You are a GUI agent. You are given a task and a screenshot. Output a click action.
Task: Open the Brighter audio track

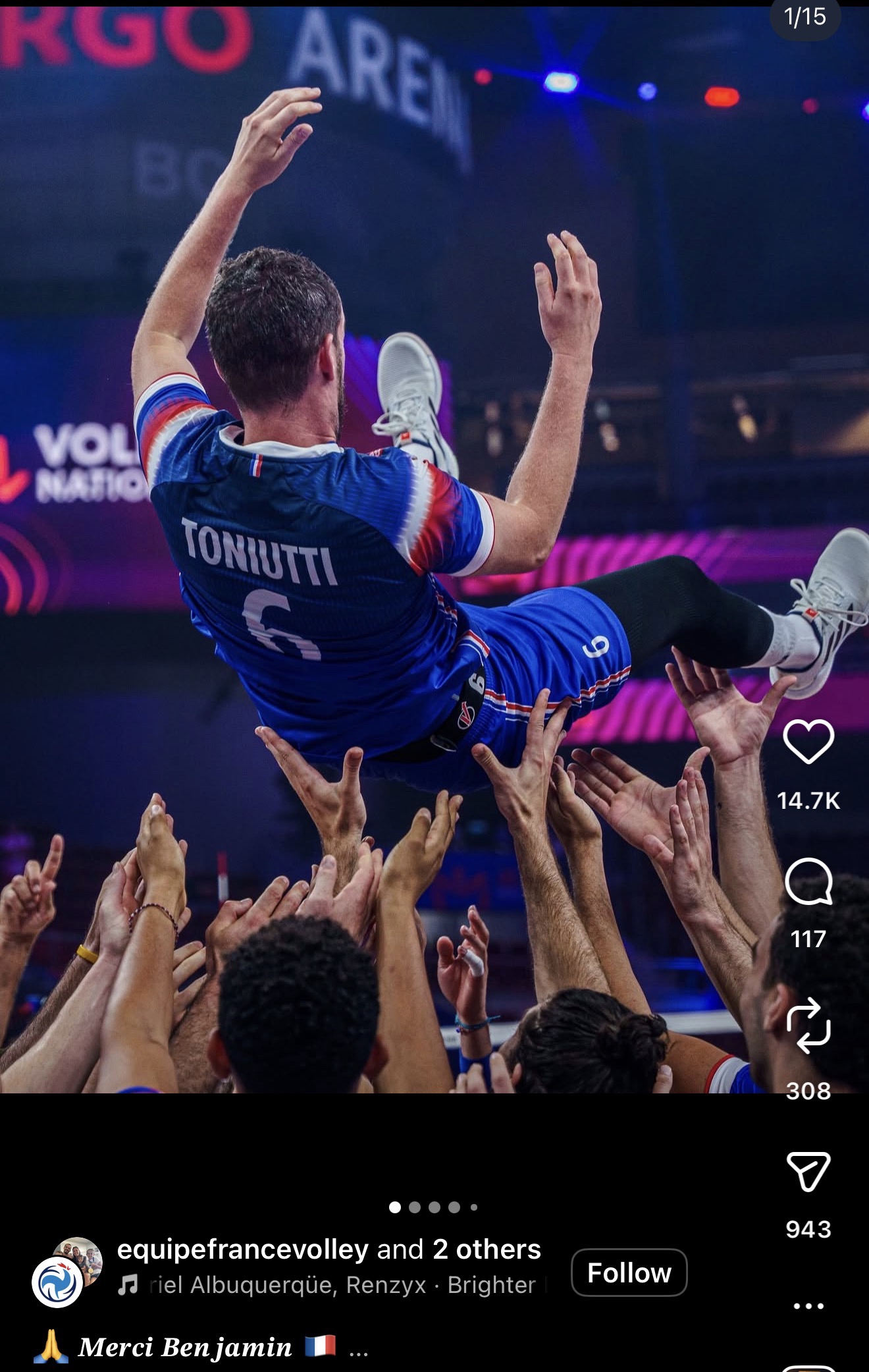[342, 1285]
